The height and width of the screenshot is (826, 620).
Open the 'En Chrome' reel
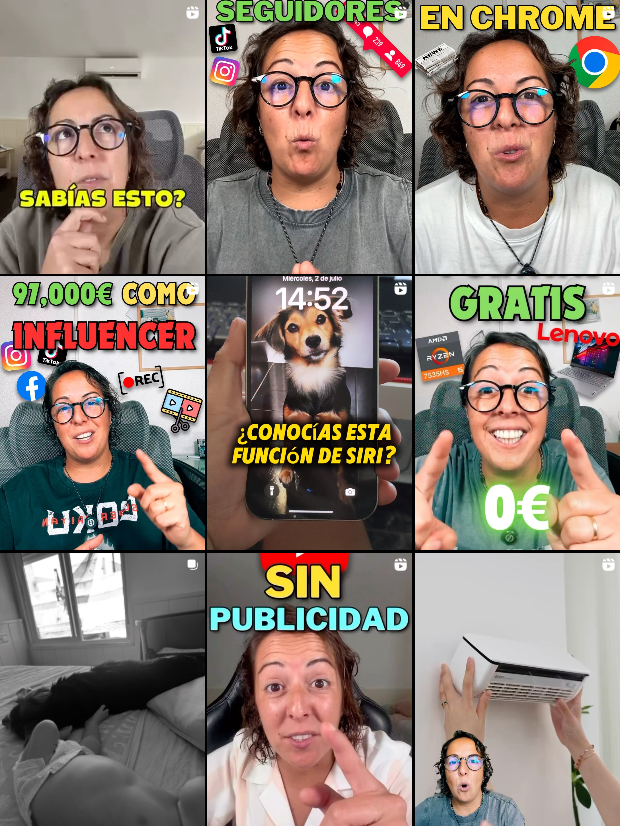tap(517, 137)
